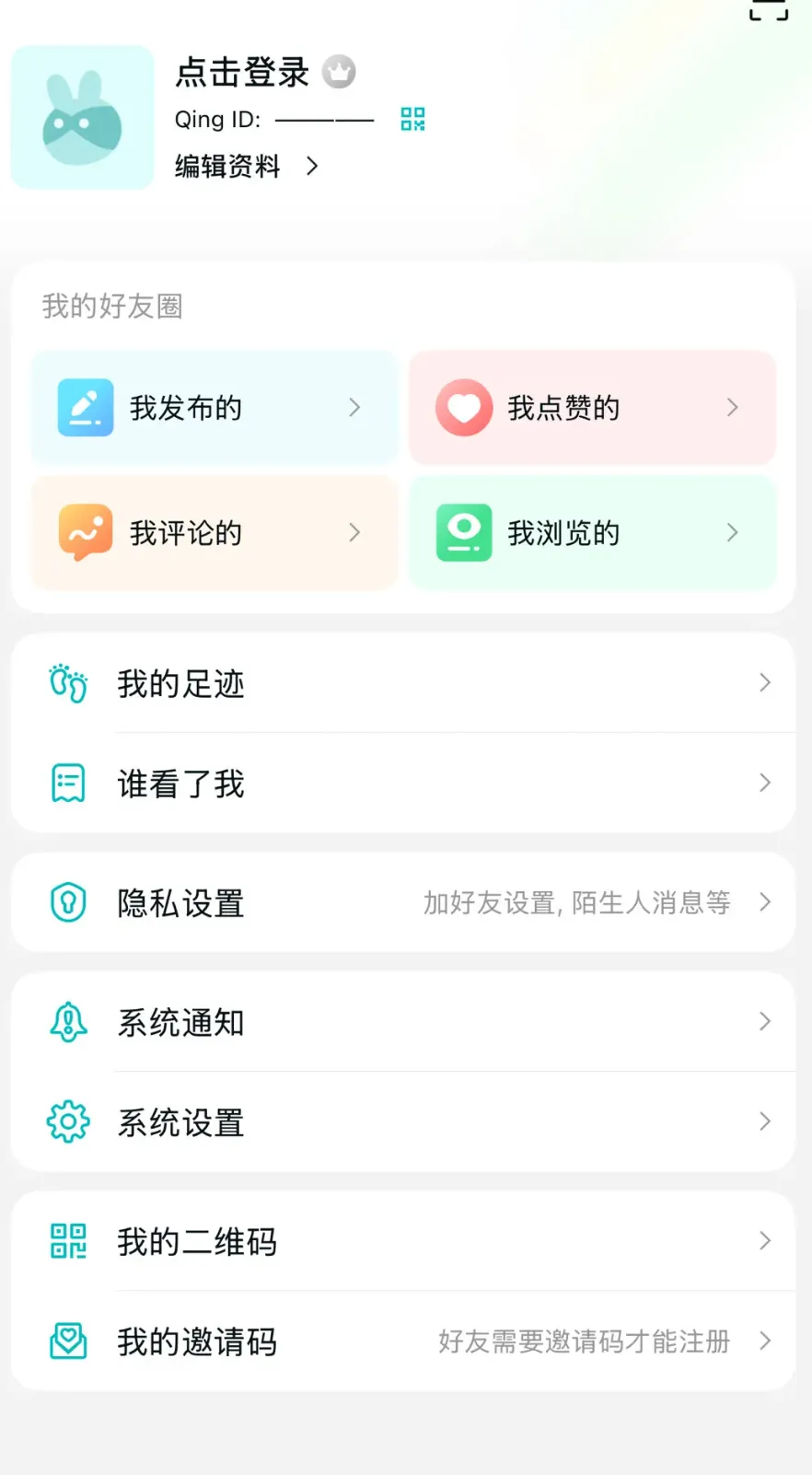Open the 我点赞的 card
The height and width of the screenshot is (1475, 812).
(x=592, y=407)
